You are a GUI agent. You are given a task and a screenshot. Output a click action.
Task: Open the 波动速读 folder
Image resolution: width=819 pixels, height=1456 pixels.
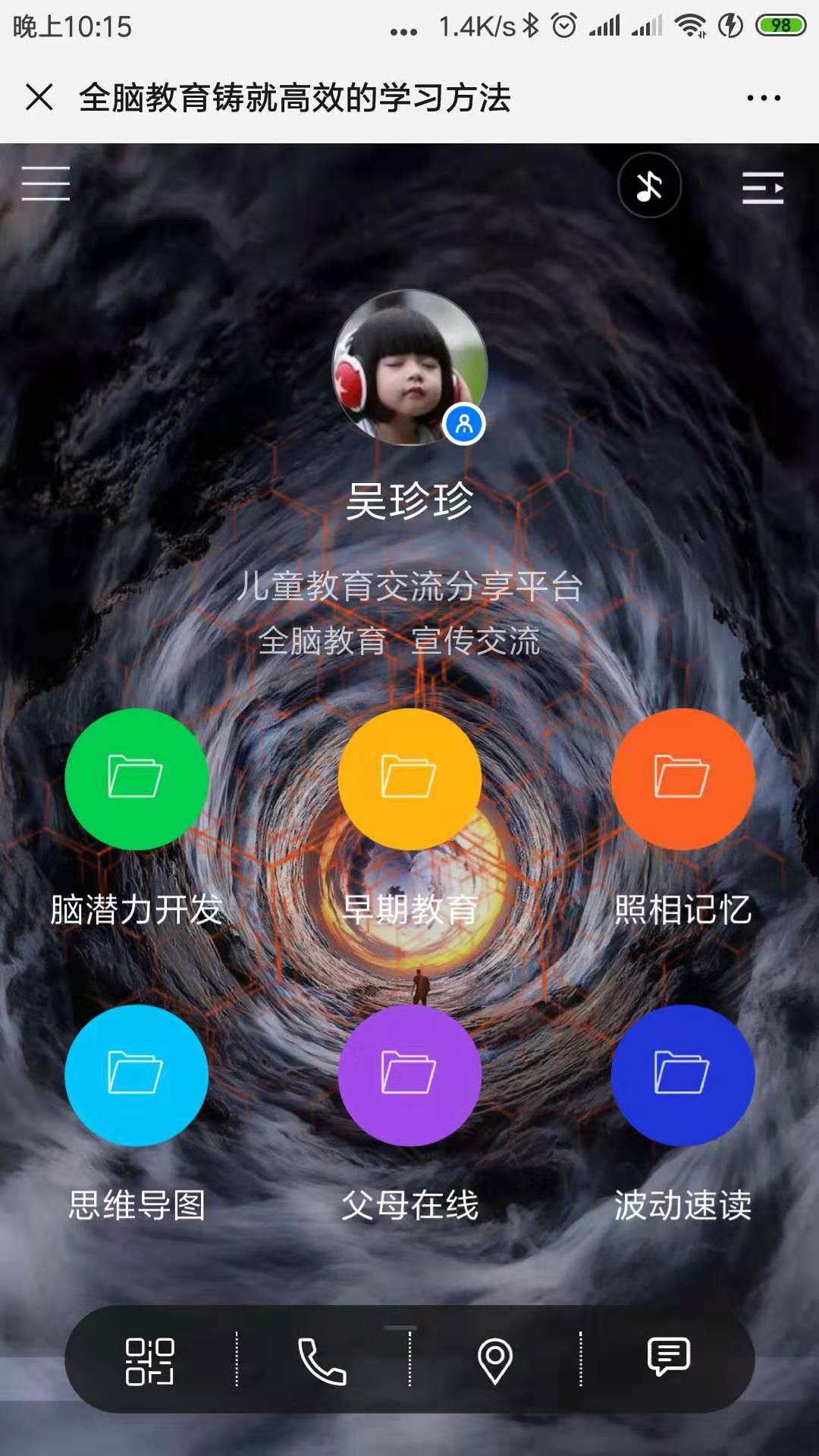point(682,1075)
